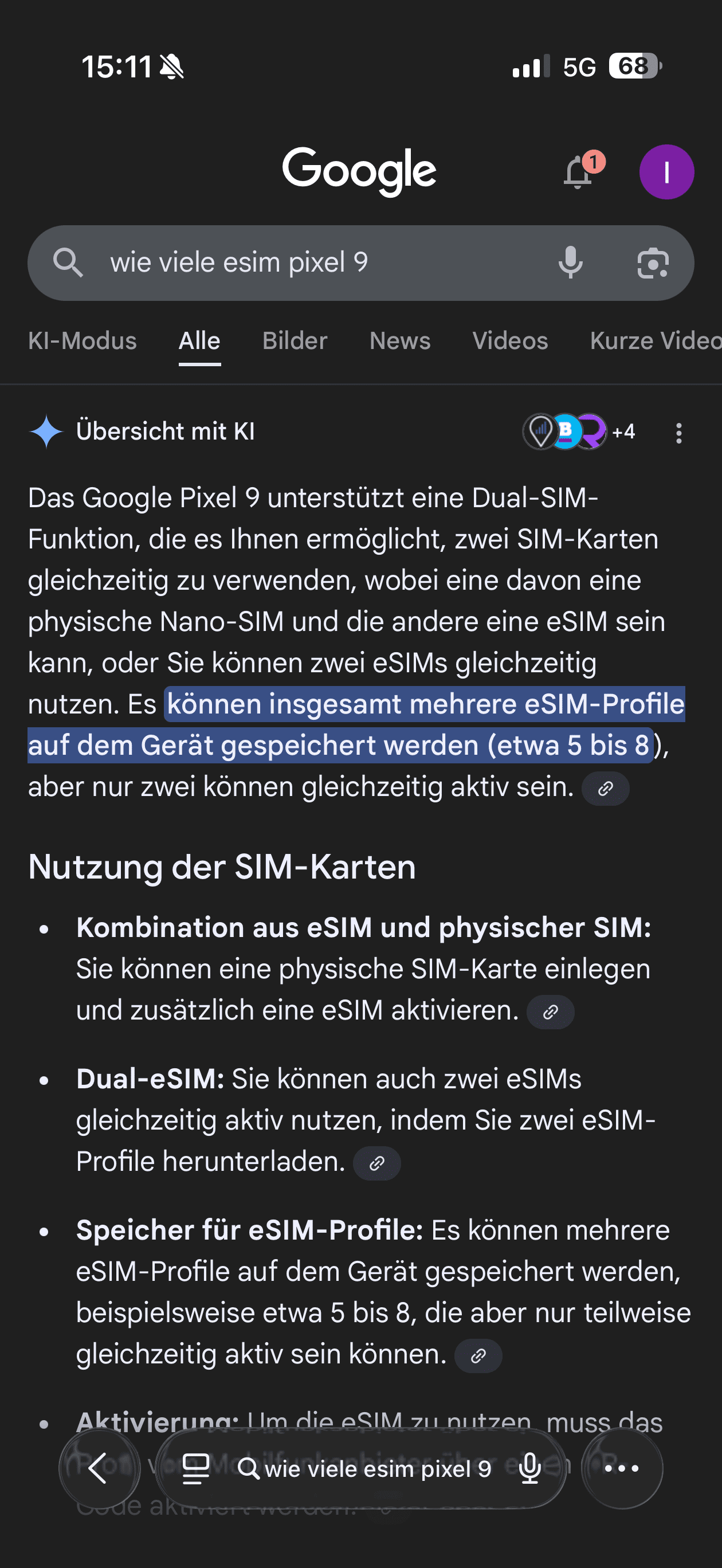Open source link for physische SIM combination
This screenshot has height=1568, width=722.
pyautogui.click(x=550, y=1012)
